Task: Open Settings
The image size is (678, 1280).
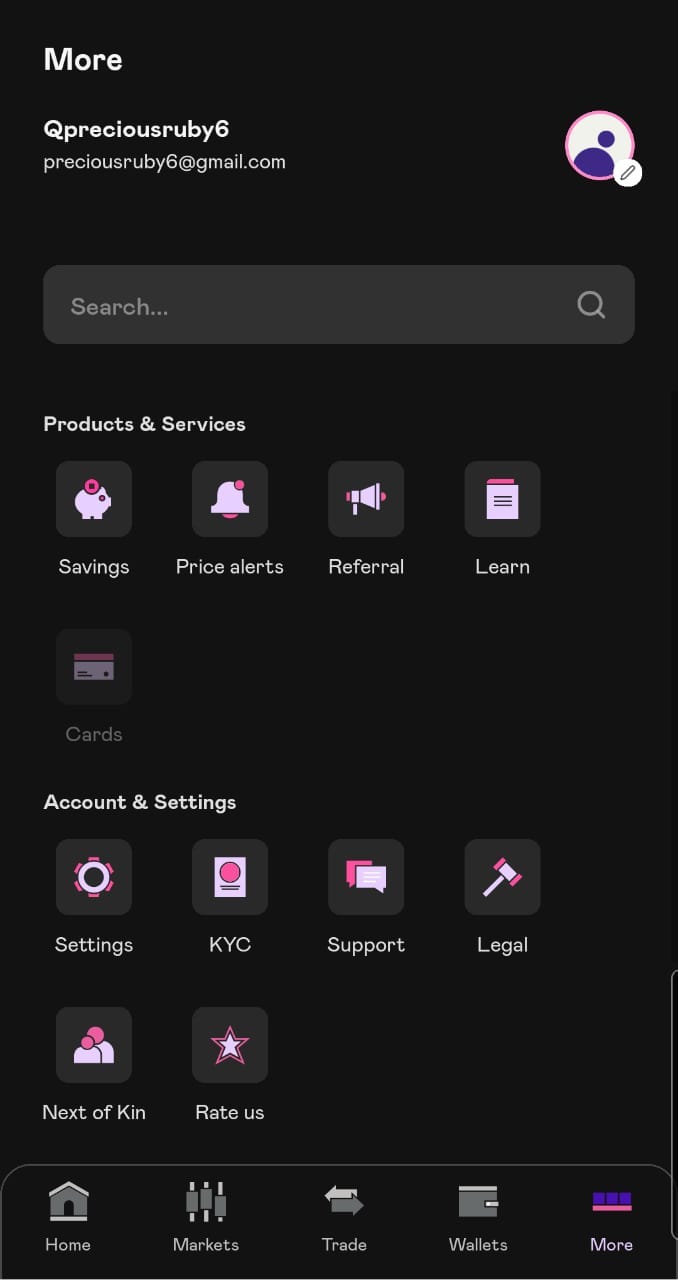Action: coord(94,878)
